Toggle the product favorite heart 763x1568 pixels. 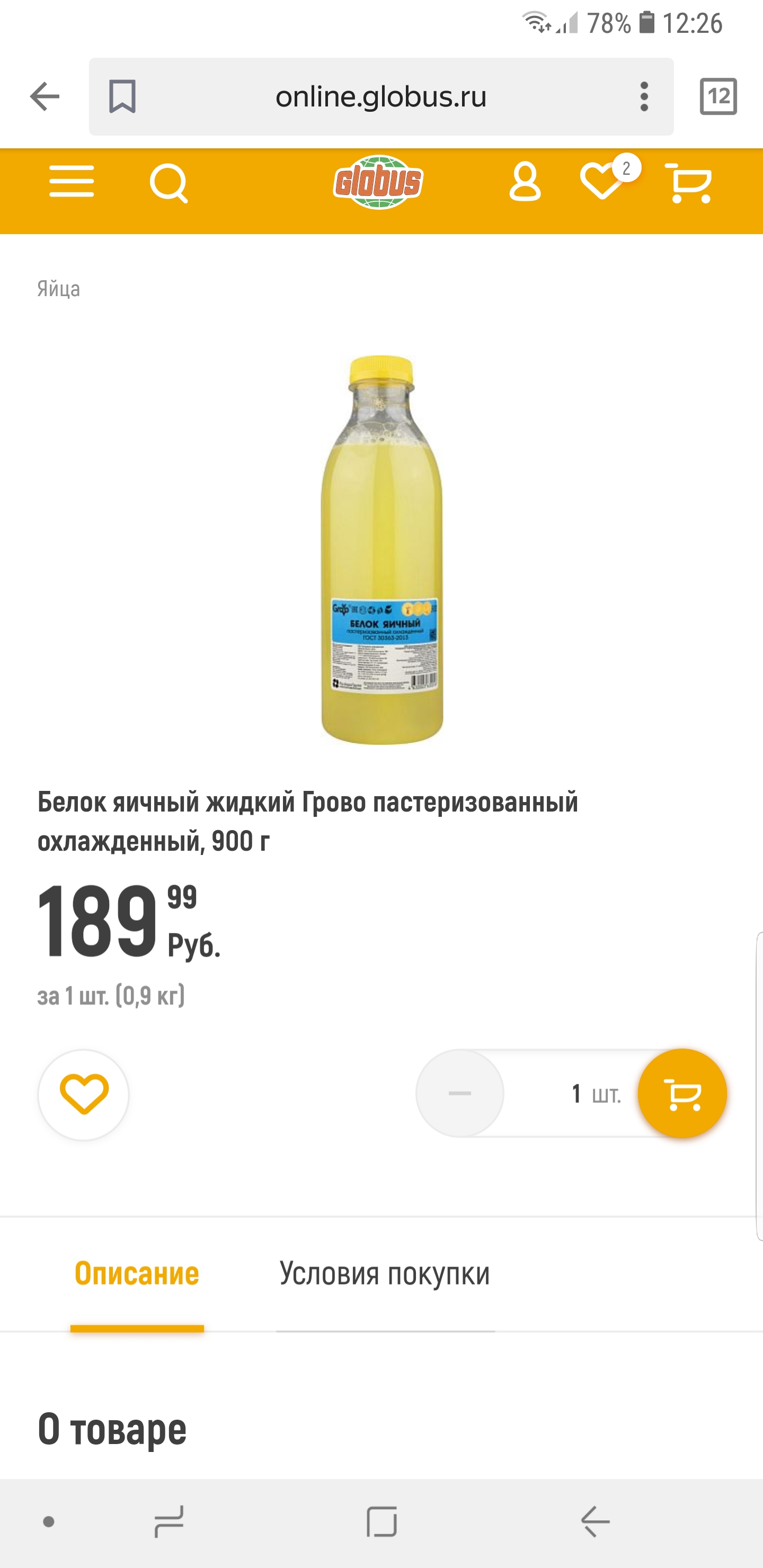tap(85, 1094)
